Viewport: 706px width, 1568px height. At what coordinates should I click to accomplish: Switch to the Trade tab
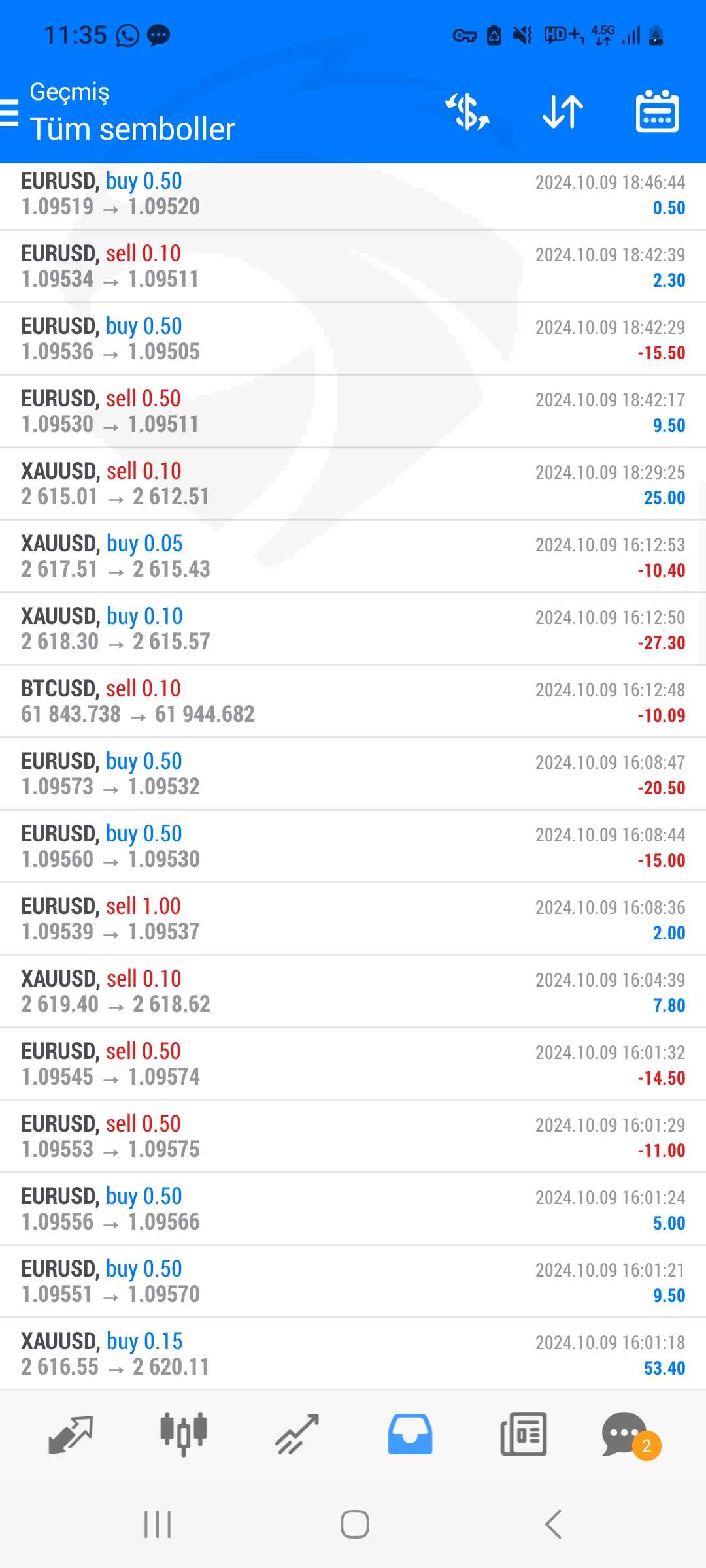[x=297, y=1434]
